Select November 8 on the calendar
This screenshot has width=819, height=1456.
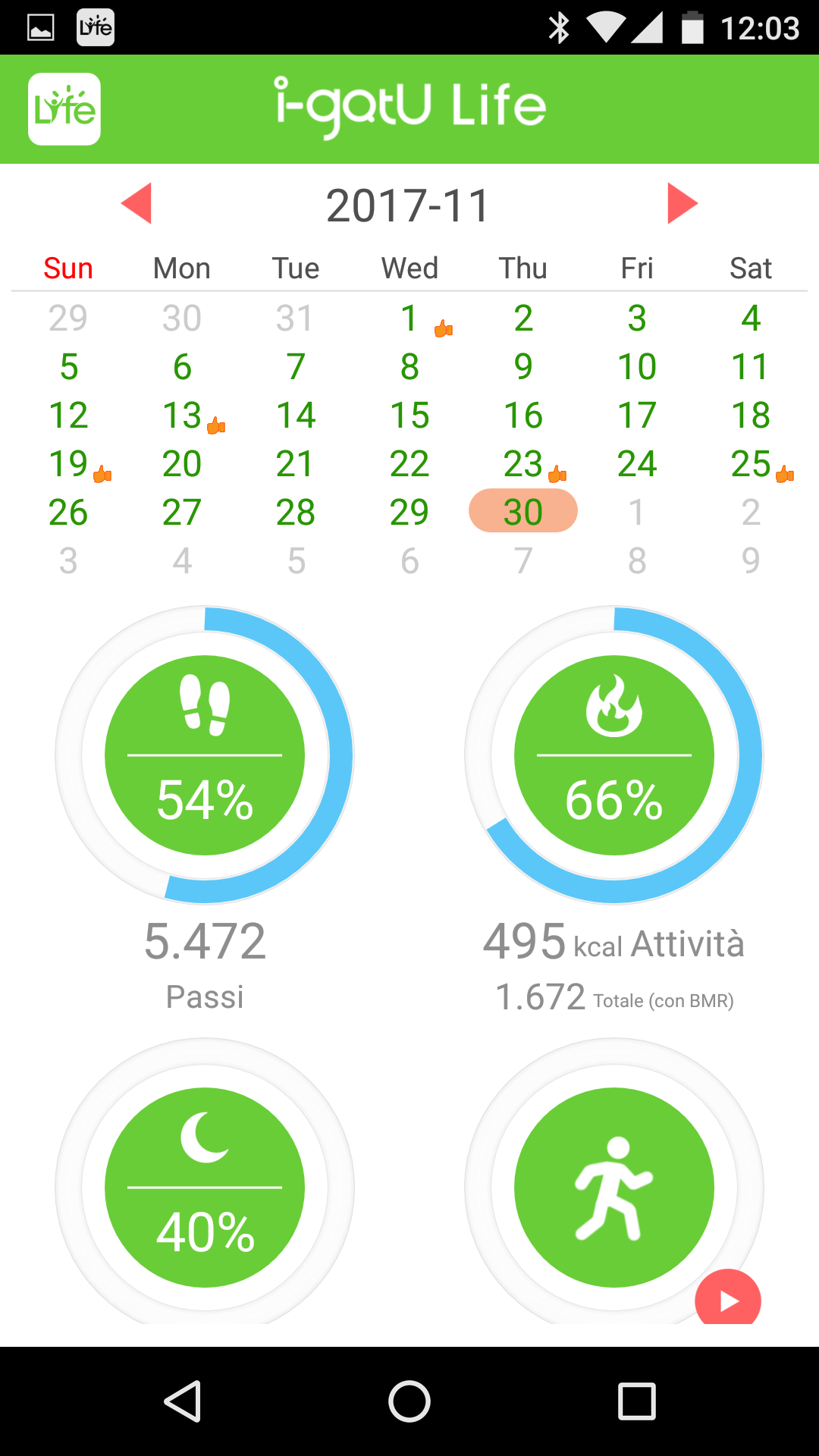409,367
